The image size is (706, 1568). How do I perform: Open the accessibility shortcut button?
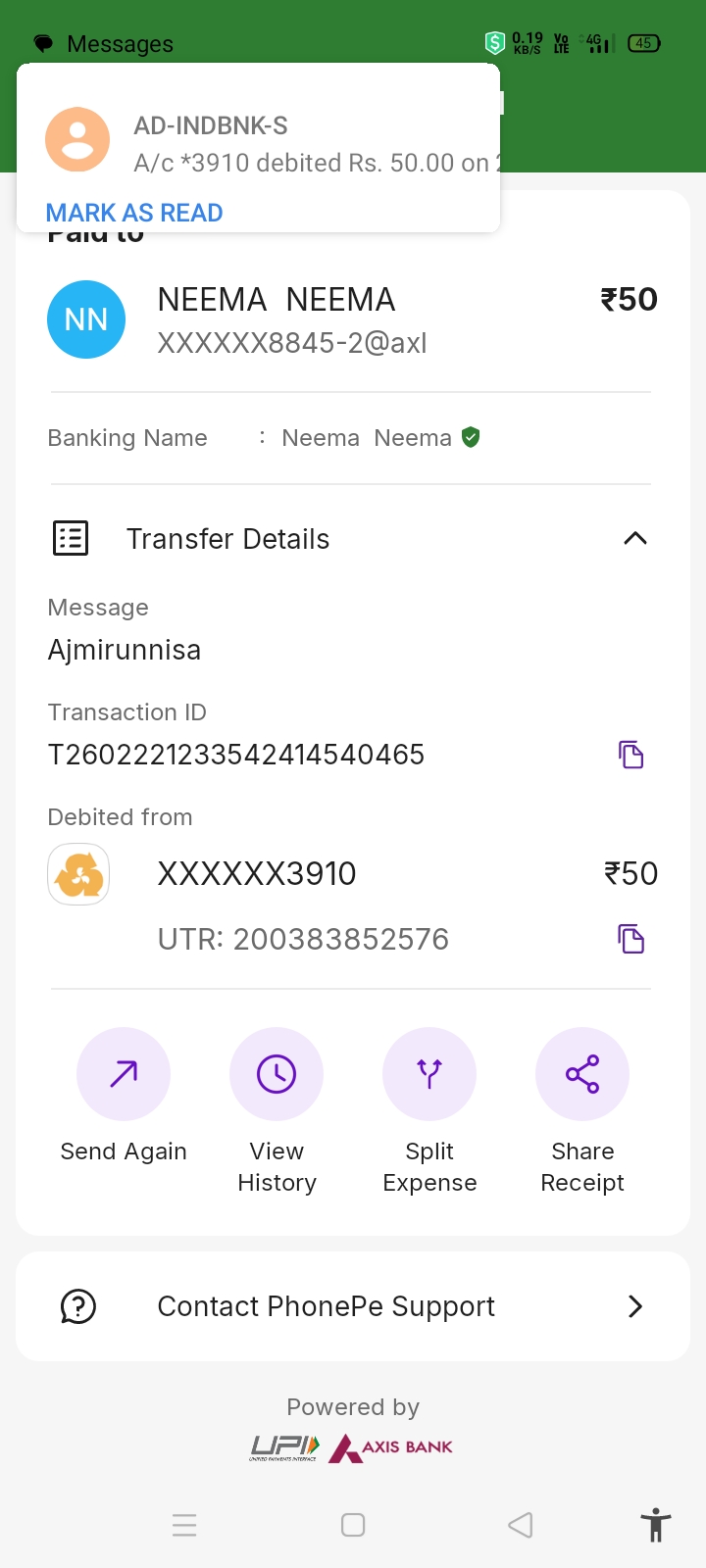click(x=656, y=1525)
